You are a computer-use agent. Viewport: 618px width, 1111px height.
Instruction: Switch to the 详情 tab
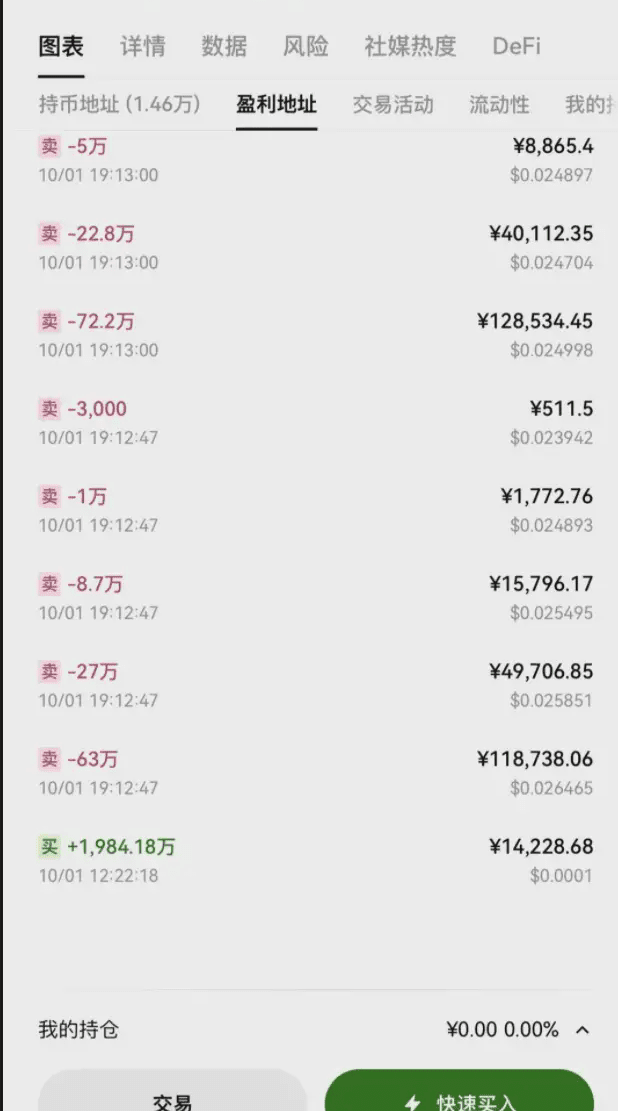click(142, 46)
